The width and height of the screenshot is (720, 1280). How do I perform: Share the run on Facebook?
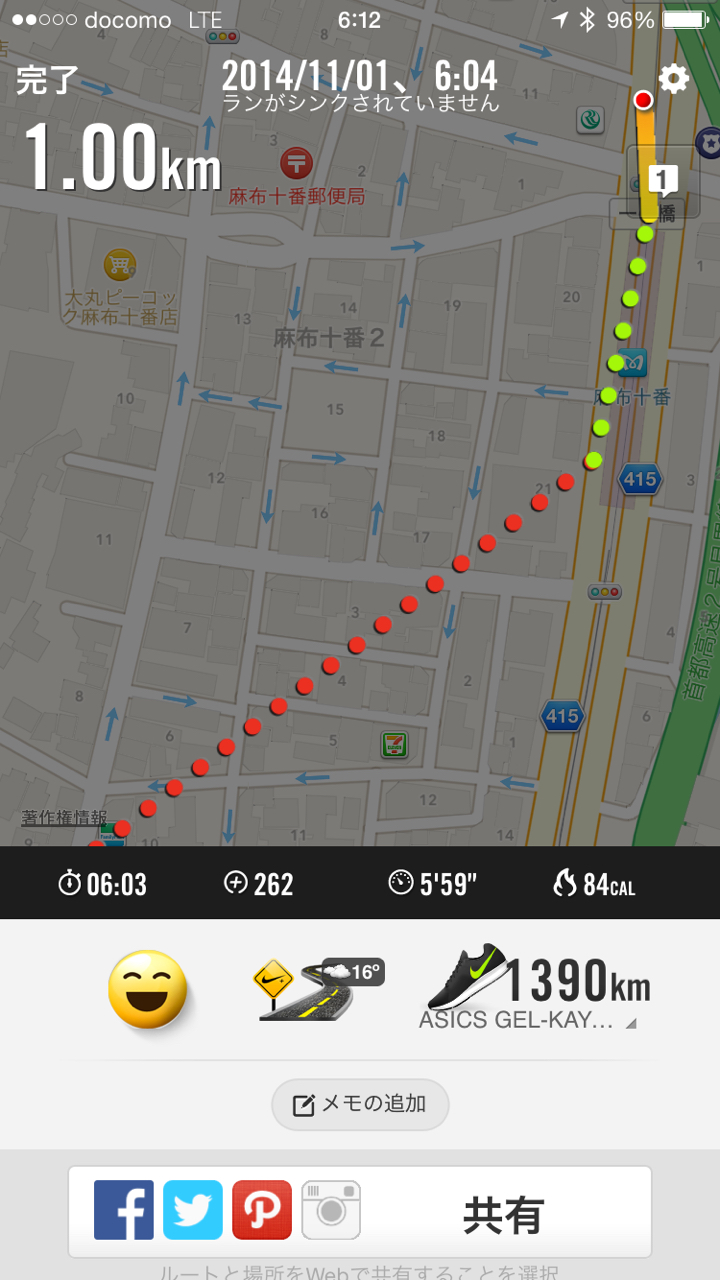[x=124, y=1210]
